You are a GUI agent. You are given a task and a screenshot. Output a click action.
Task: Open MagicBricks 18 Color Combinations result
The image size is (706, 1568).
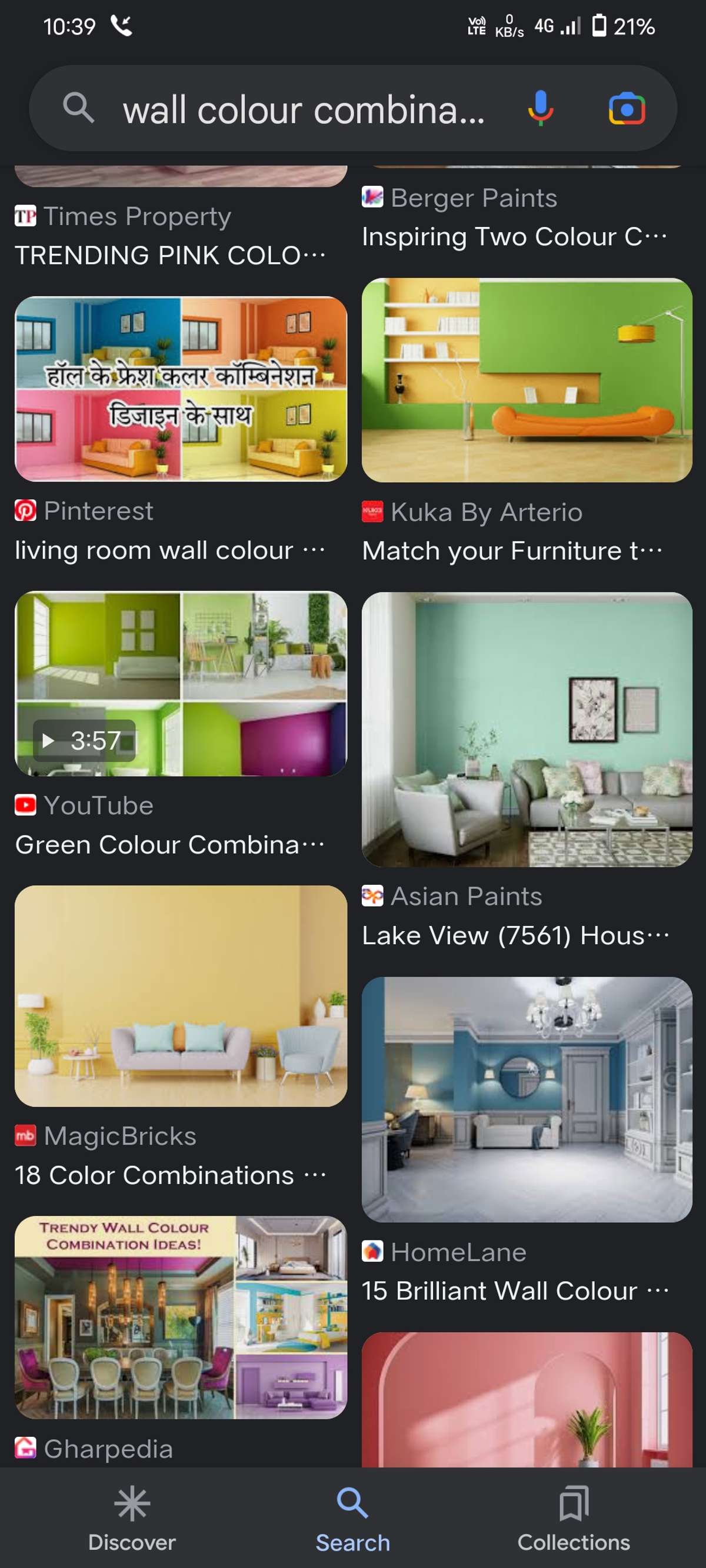coord(180,996)
